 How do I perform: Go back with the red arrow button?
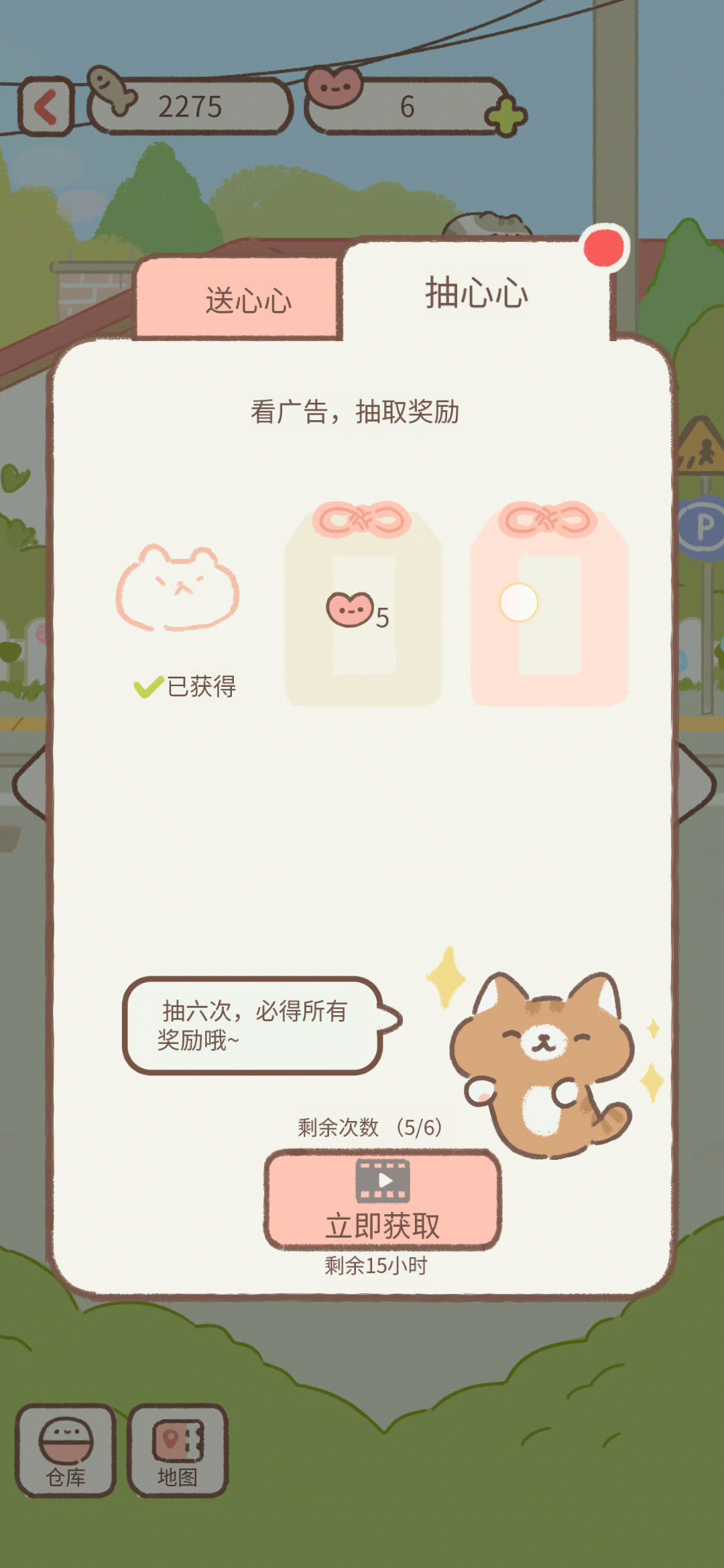[46, 107]
